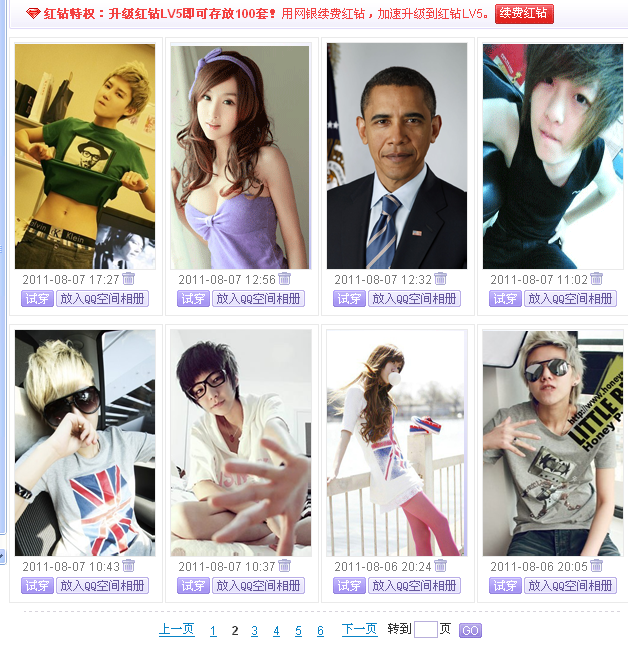The image size is (628, 651).
Task: Delete the photo dated 2011-08-07 17:27
Action: pyautogui.click(x=128, y=279)
